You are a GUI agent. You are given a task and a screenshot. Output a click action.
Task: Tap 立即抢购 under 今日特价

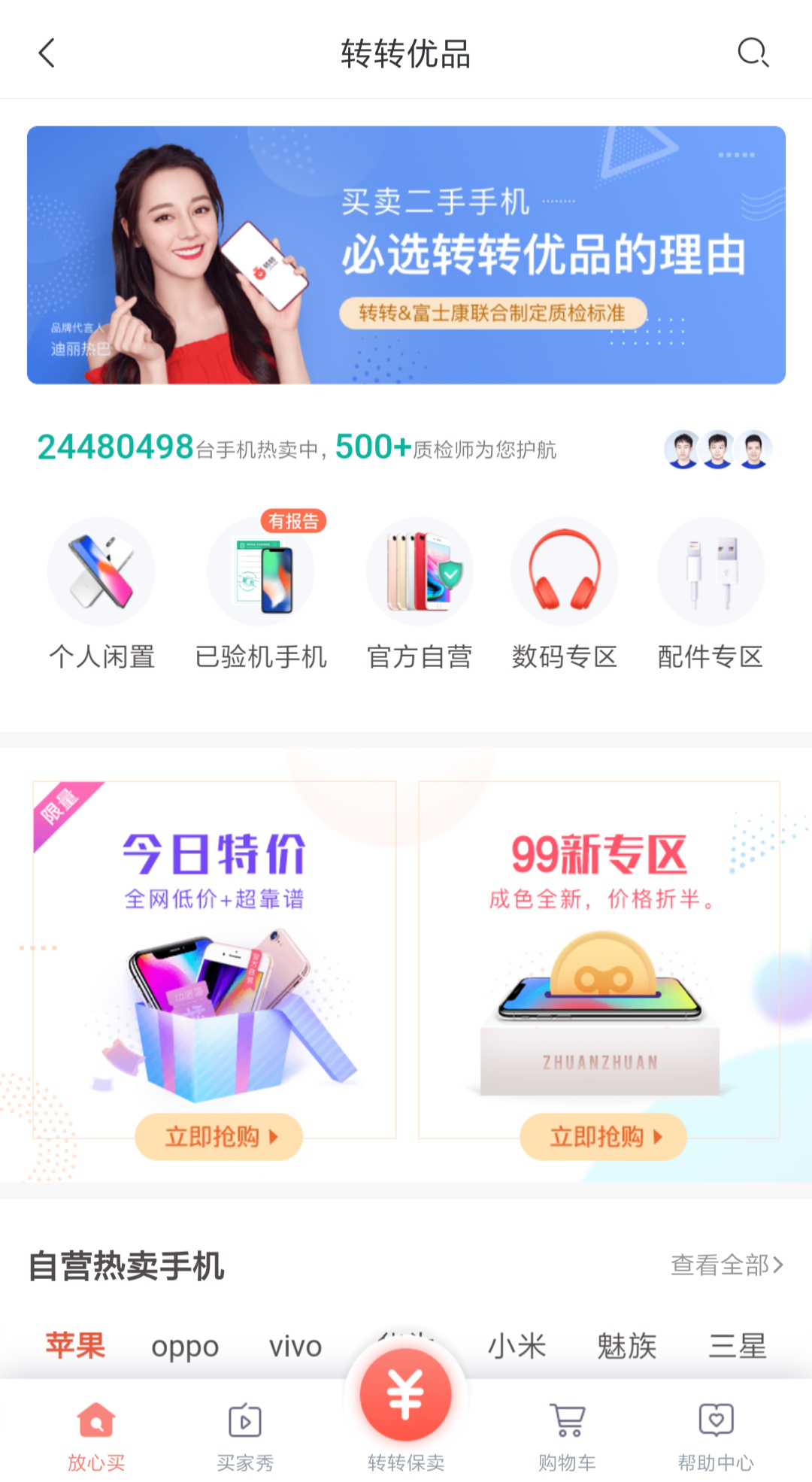tap(219, 1136)
